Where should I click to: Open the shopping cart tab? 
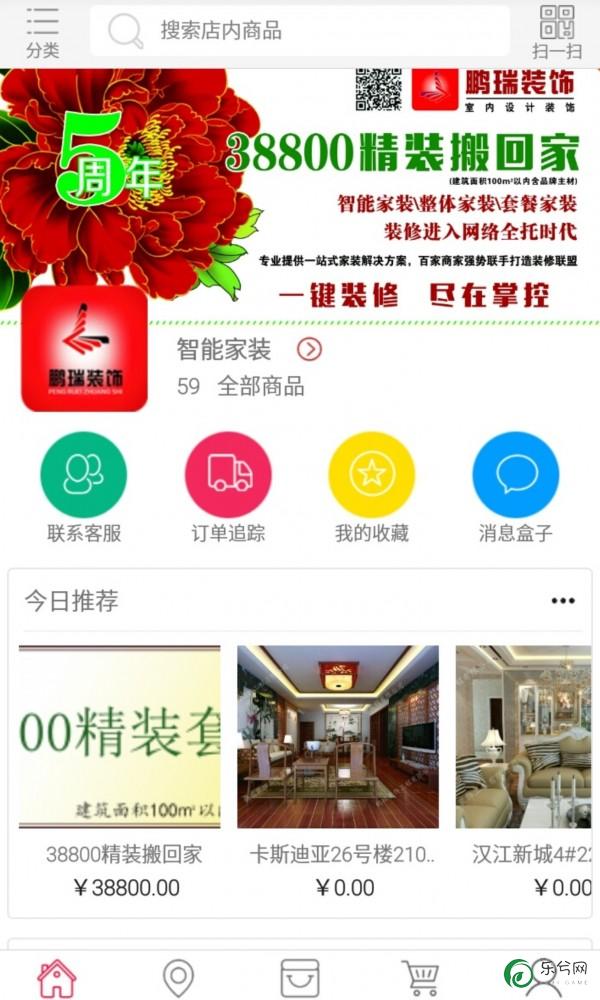(x=421, y=977)
